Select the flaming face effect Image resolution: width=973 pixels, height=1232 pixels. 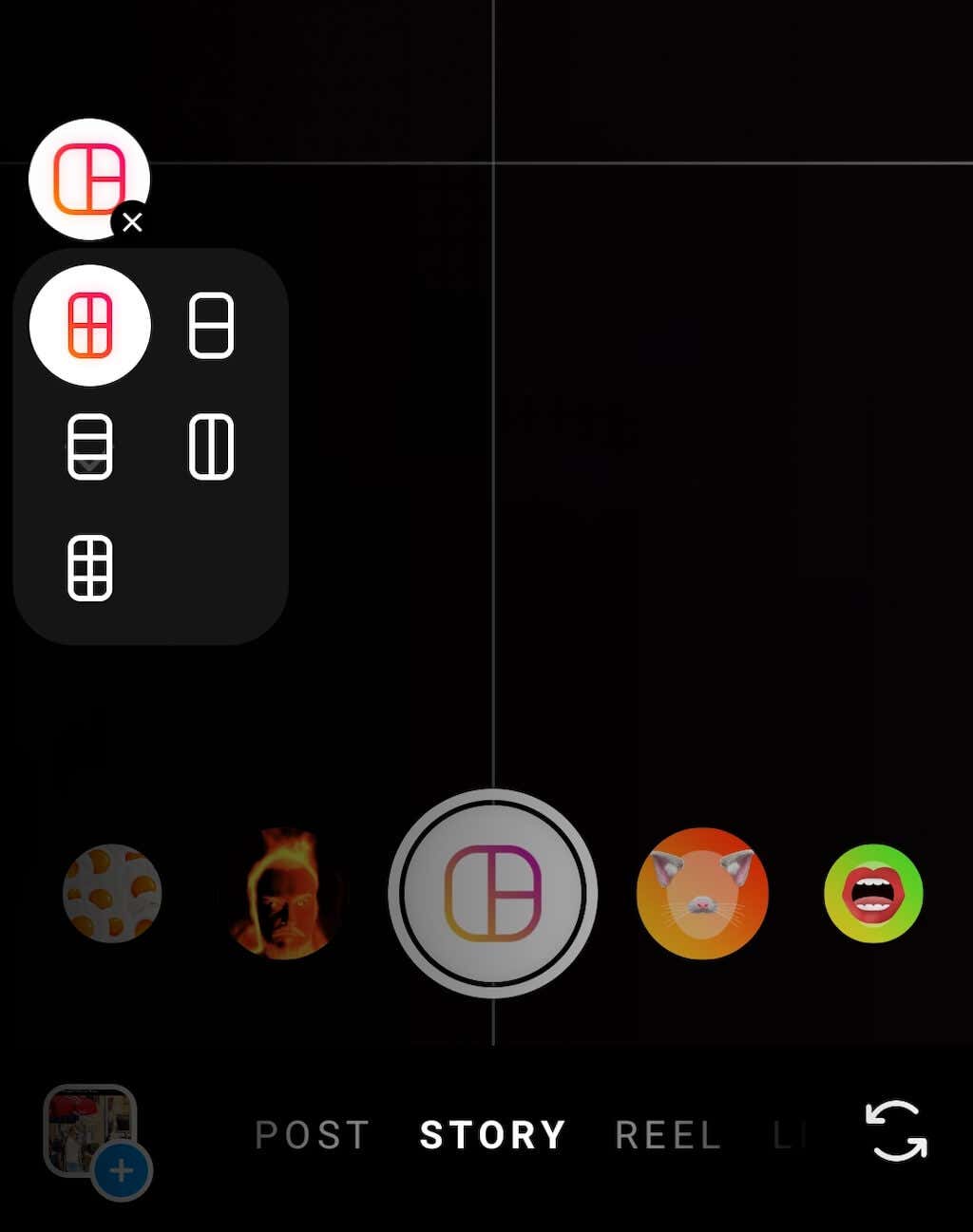point(287,894)
